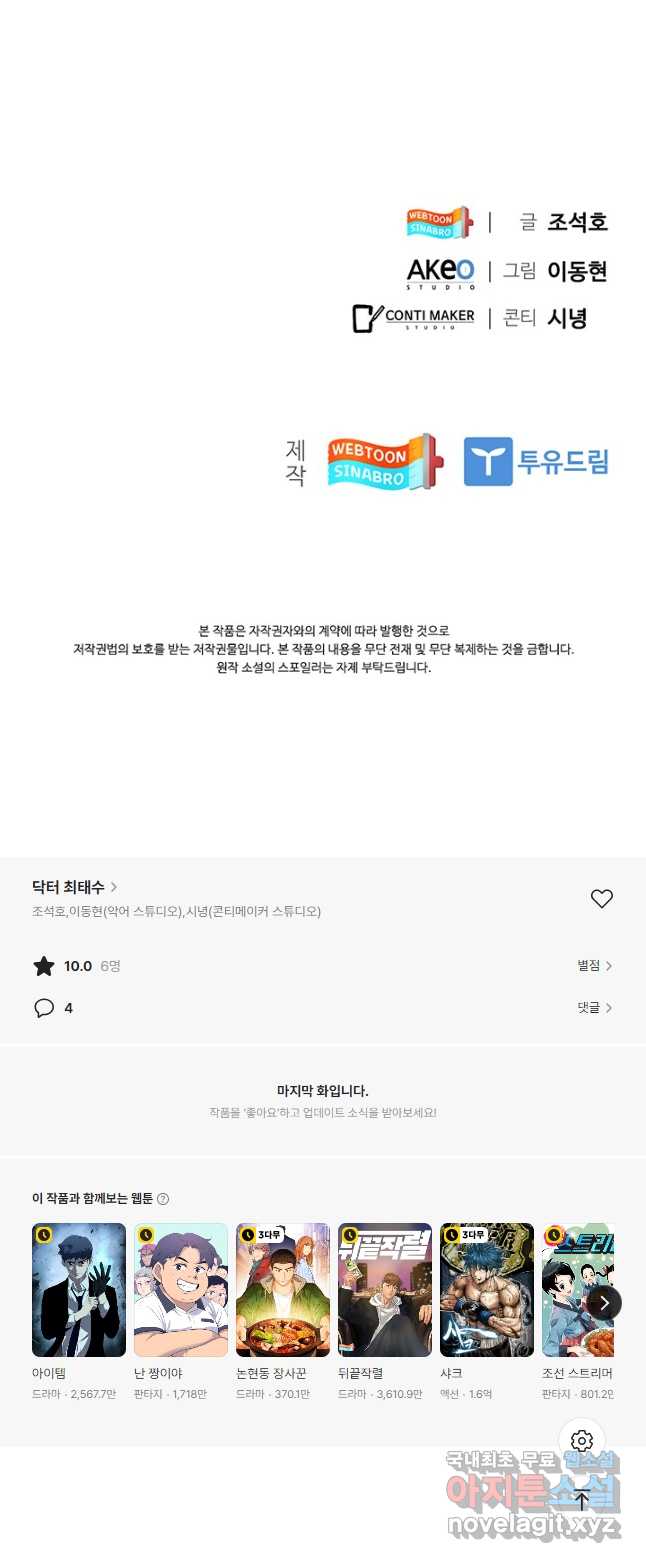The image size is (646, 1563).
Task: Open the 댓글 comments section
Action: coord(594,1008)
